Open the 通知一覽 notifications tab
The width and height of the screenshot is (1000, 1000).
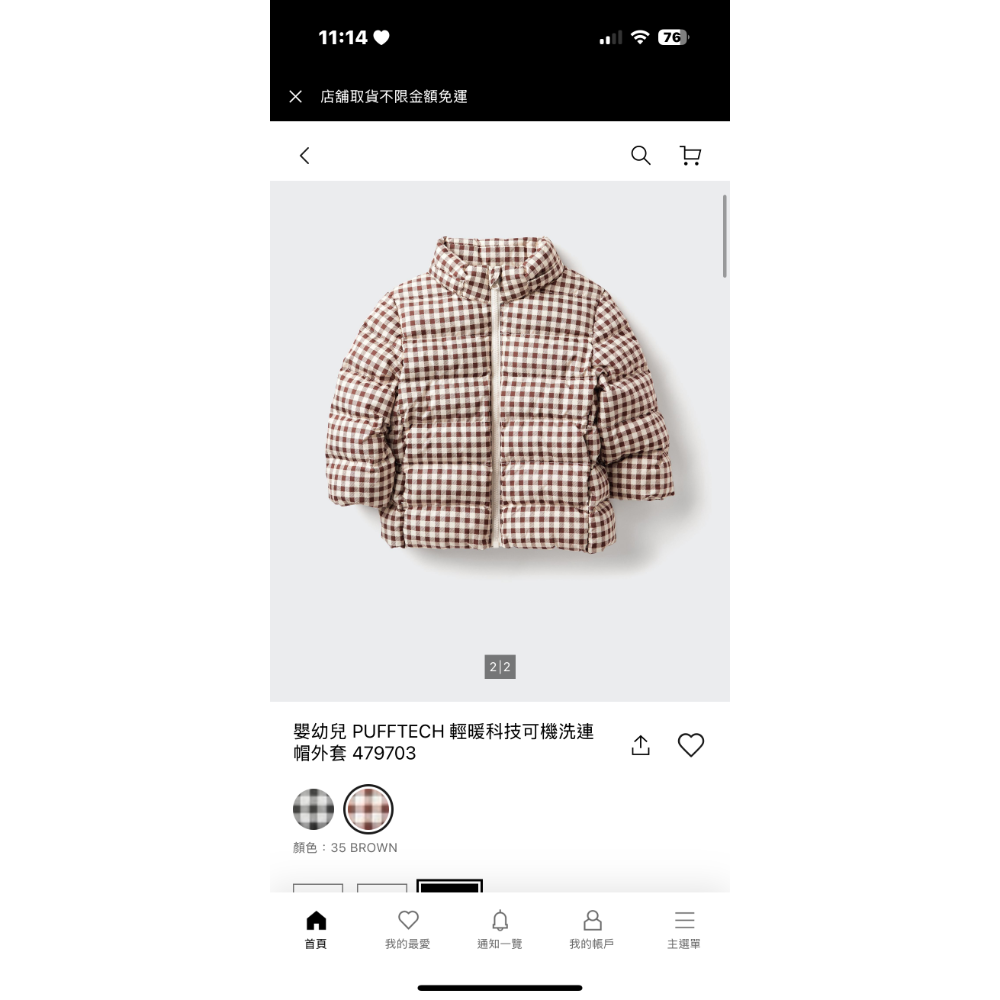[500, 929]
